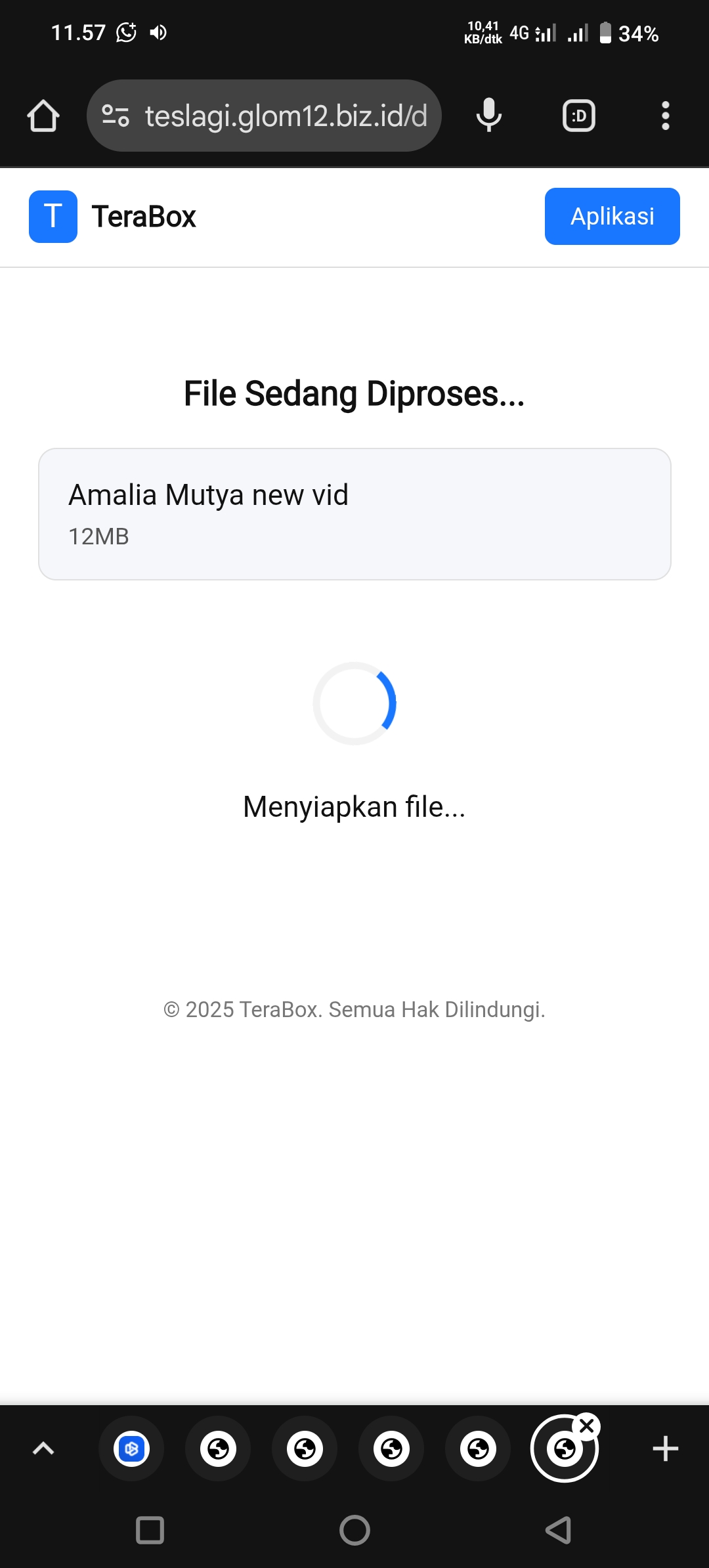The image size is (709, 1568).
Task: Expand the tab strip with the up chevron
Action: [43, 1448]
